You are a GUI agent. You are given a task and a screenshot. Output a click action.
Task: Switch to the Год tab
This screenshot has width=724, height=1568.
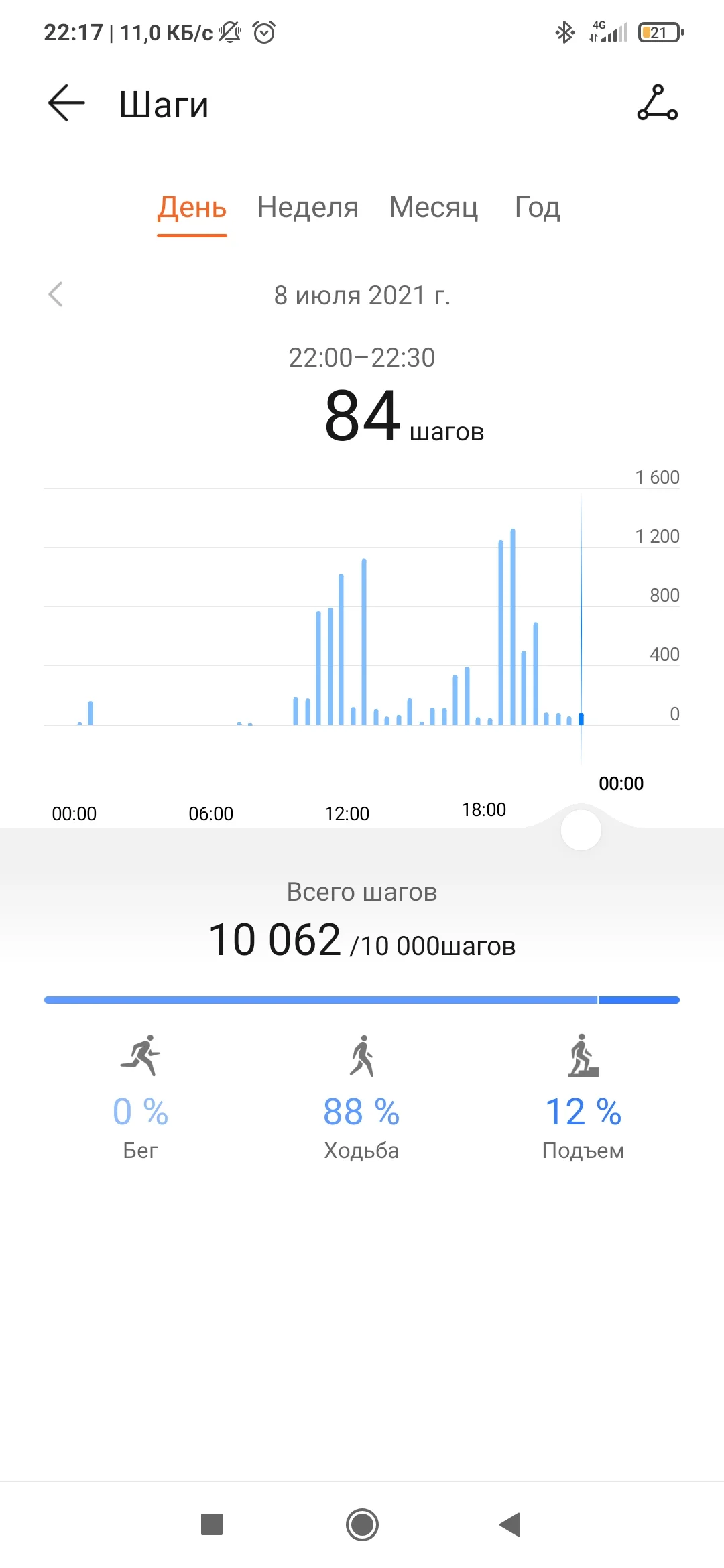(537, 208)
